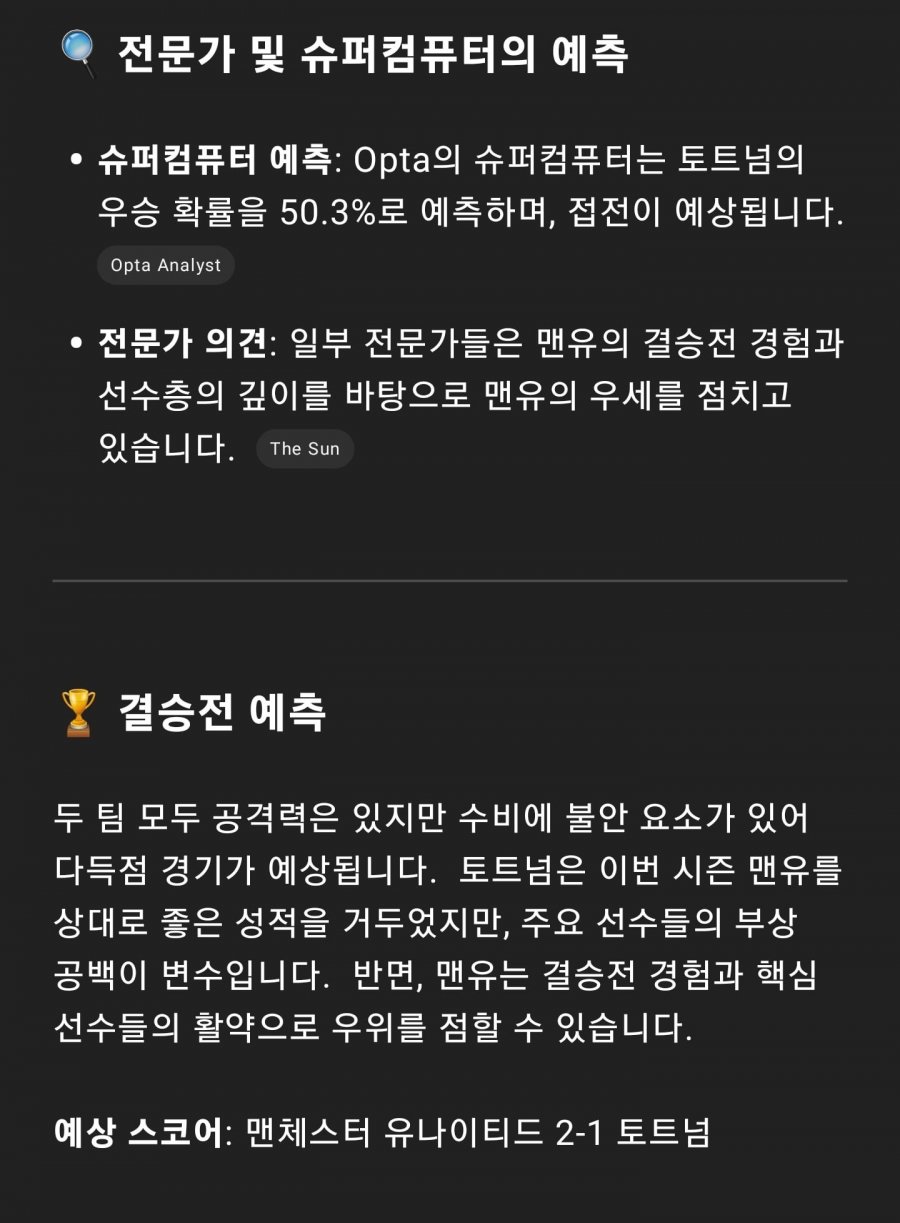Open The Sun source chip
The height and width of the screenshot is (1223, 900).
(x=305, y=449)
